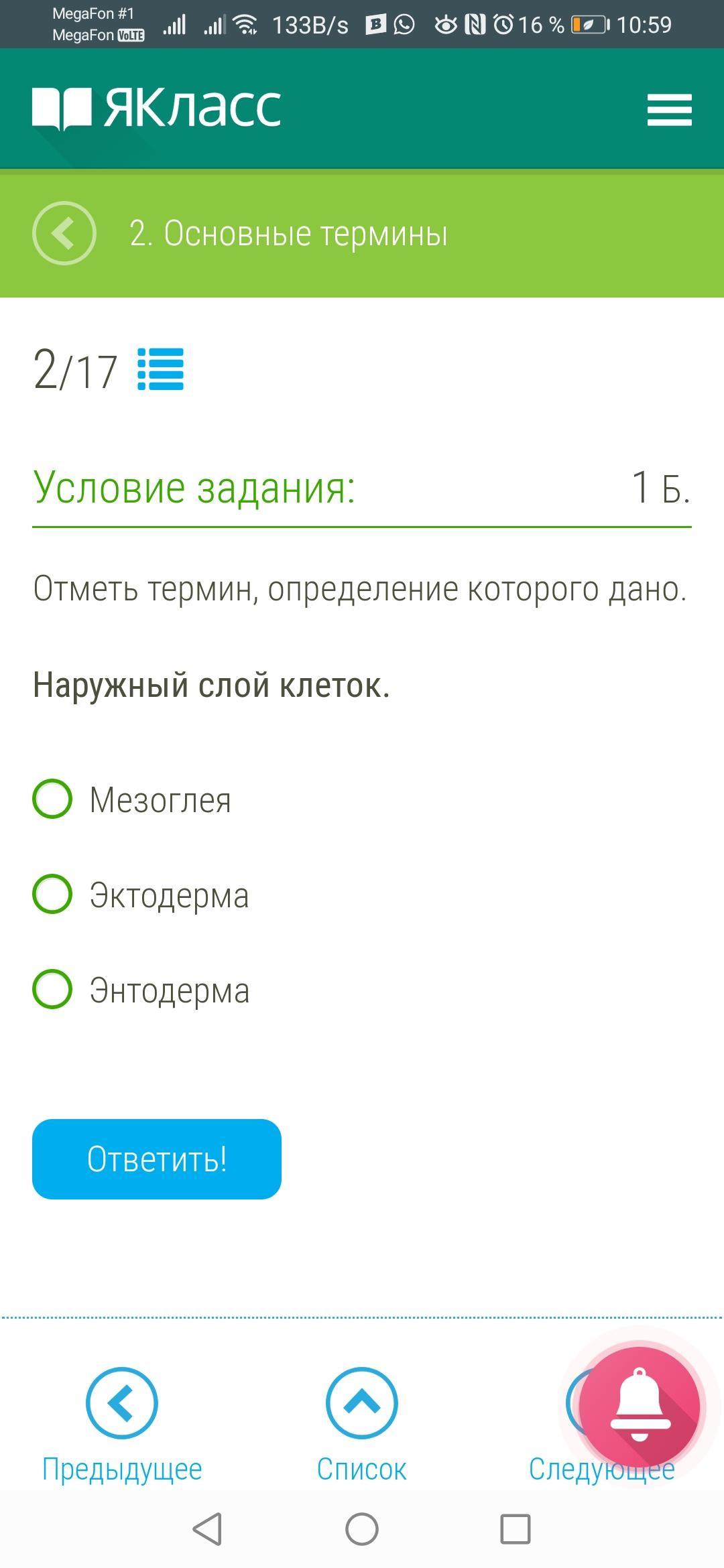Viewport: 724px width, 1568px height.
Task: Go to the system home screen
Action: coord(362,1529)
